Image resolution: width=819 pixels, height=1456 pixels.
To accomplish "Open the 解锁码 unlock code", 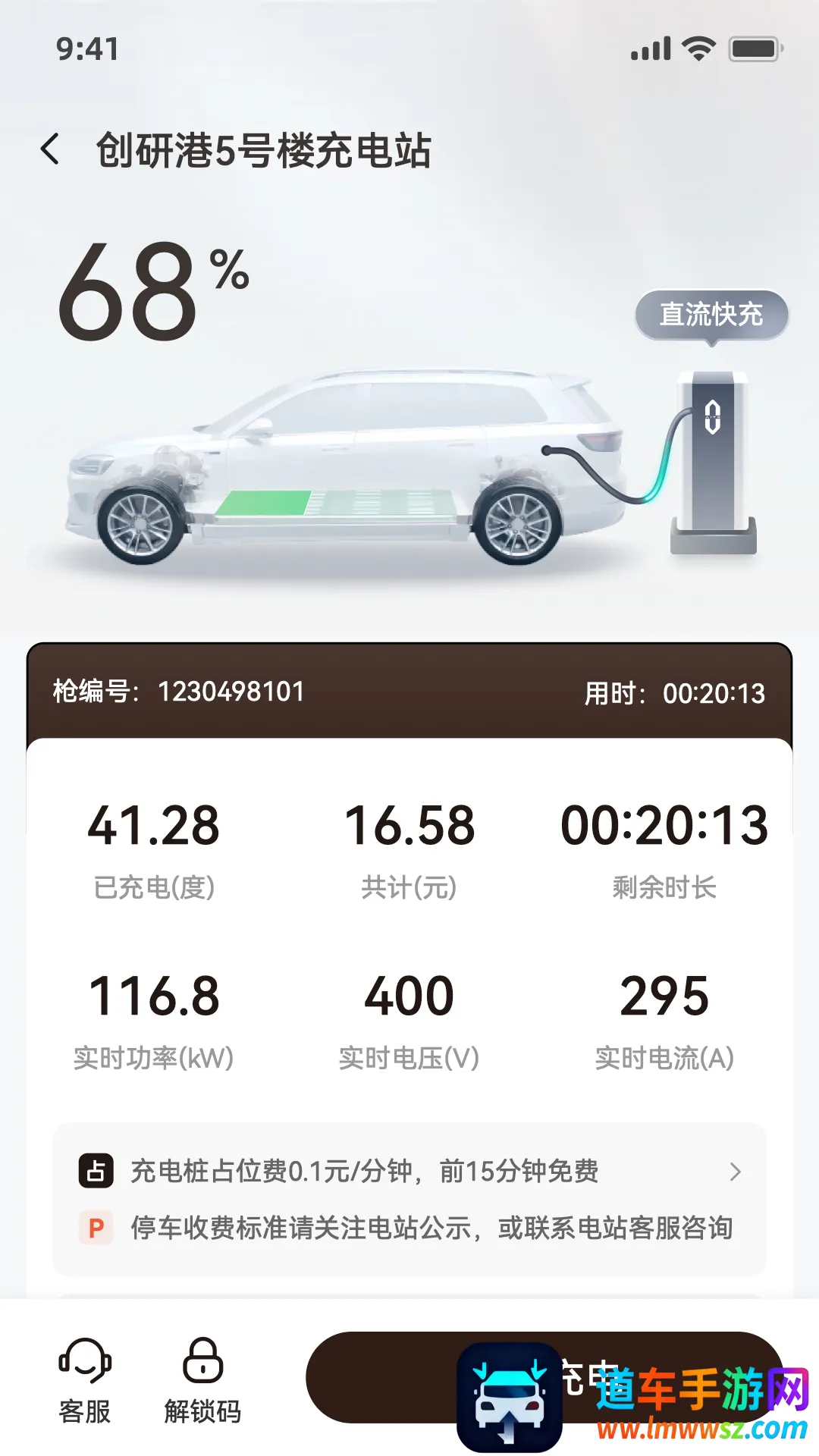I will point(202,1380).
